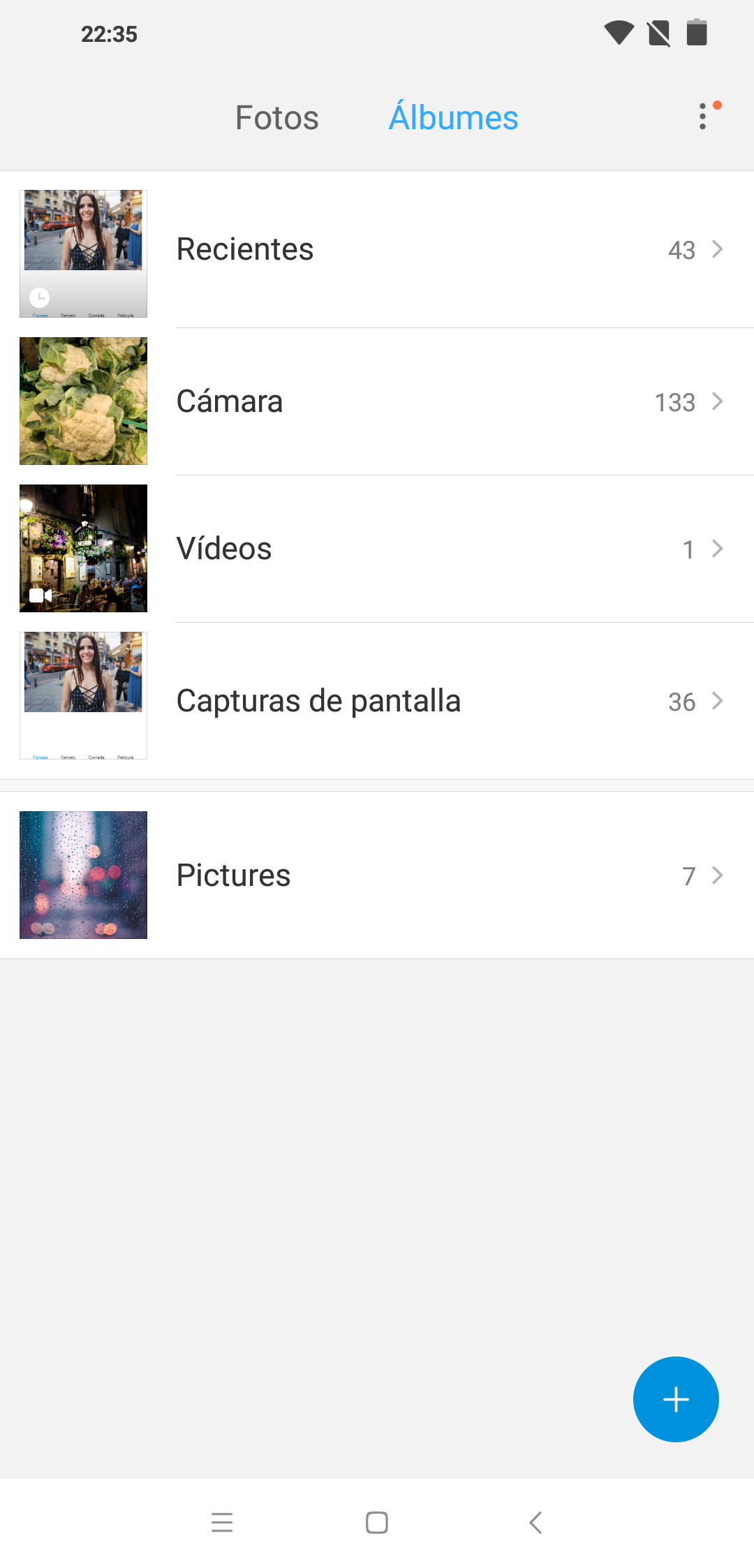754x1568 pixels.
Task: Open the Pictures album
Action: coord(377,875)
